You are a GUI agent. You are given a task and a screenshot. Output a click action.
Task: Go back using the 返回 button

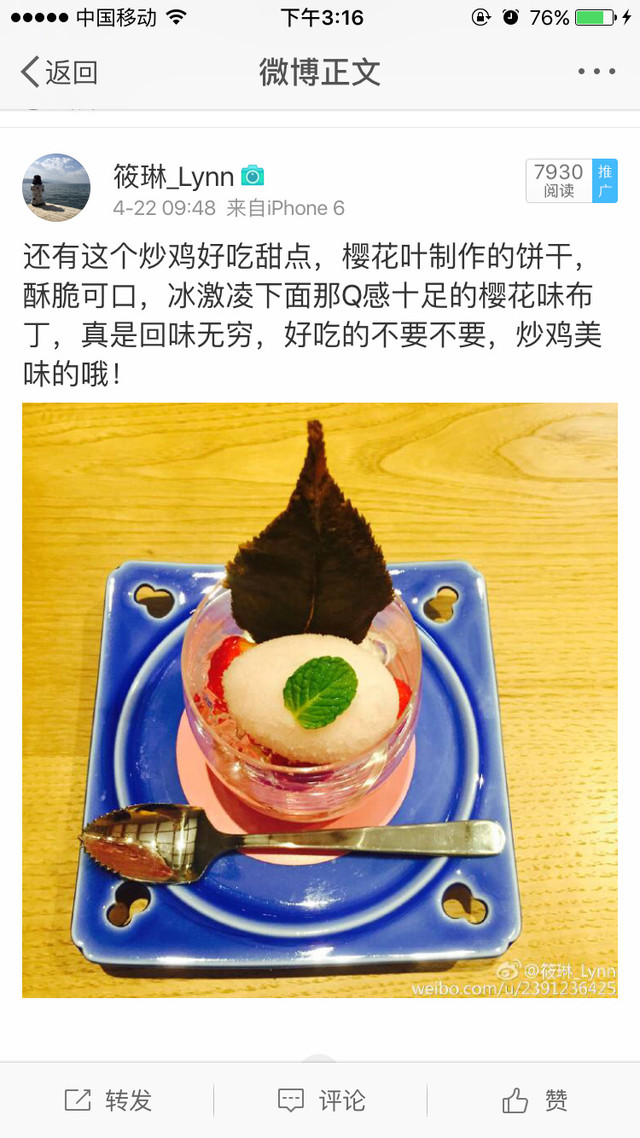(60, 72)
